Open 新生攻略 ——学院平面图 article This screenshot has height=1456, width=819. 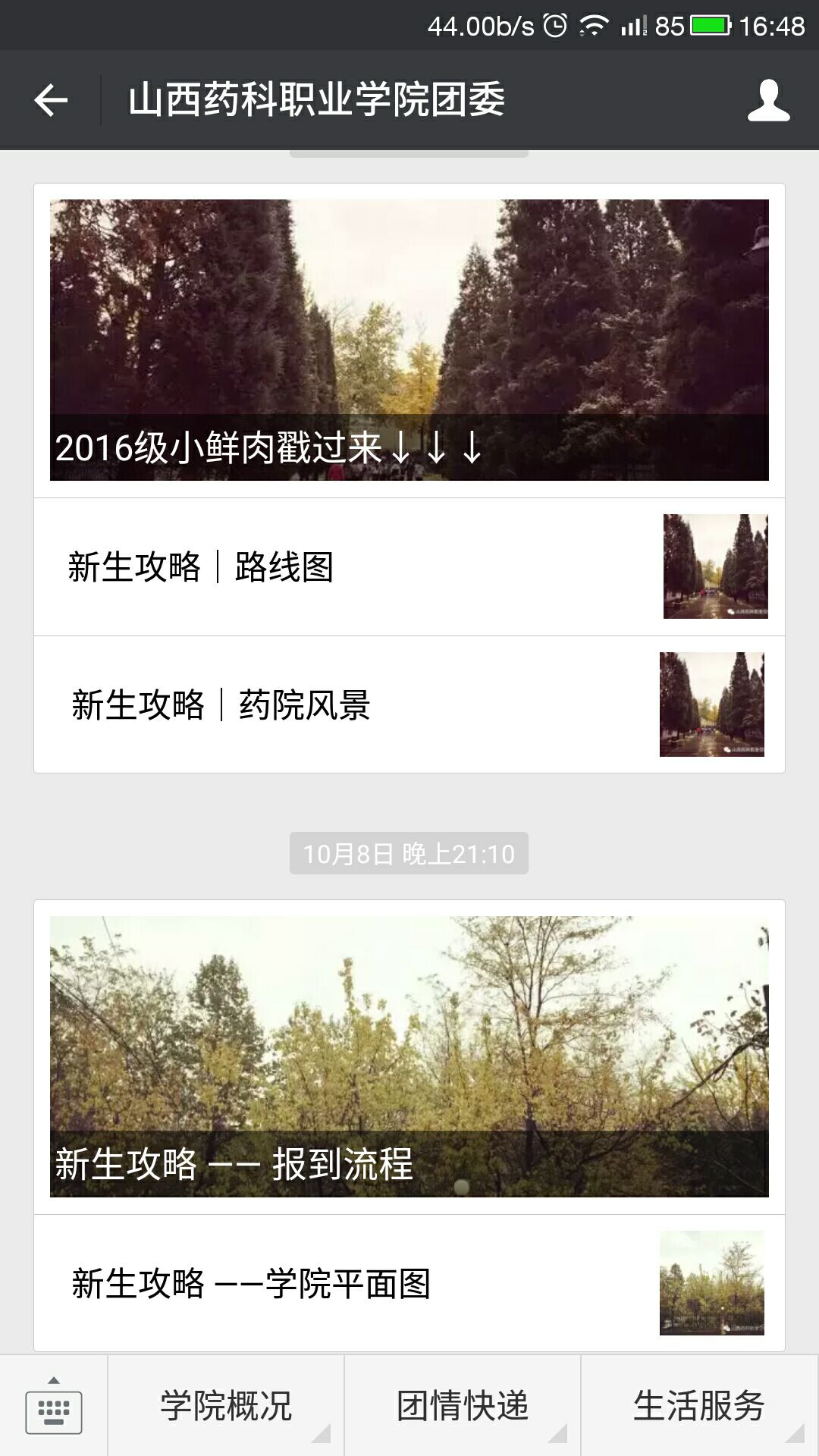409,1283
